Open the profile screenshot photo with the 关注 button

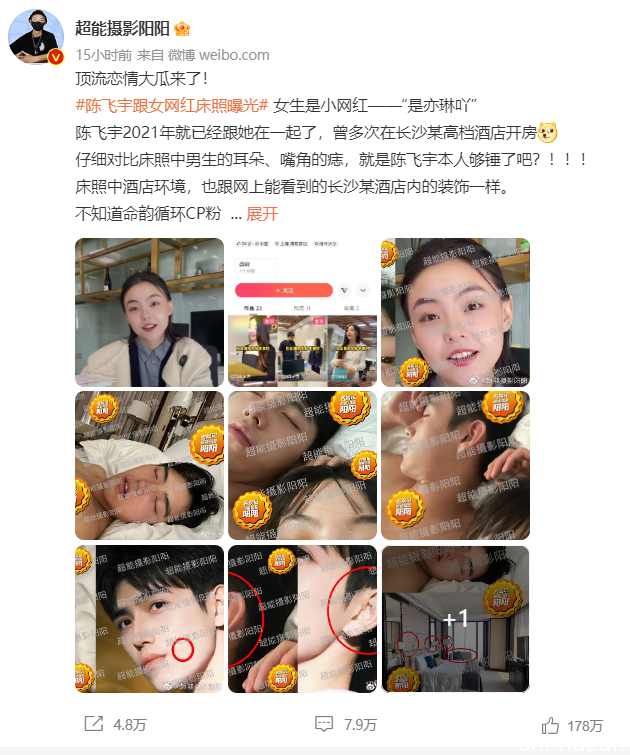(x=302, y=312)
